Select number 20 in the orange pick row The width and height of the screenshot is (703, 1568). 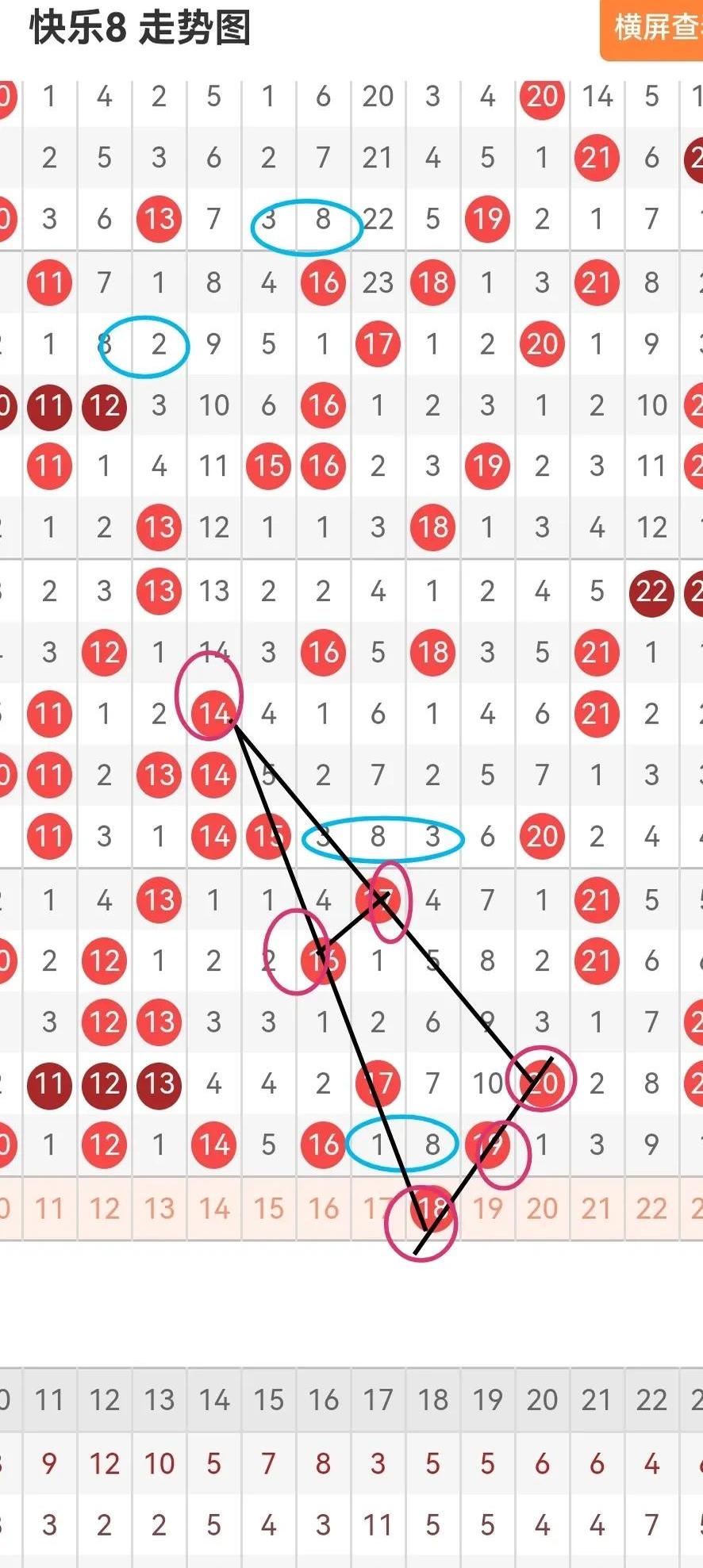(x=542, y=1209)
